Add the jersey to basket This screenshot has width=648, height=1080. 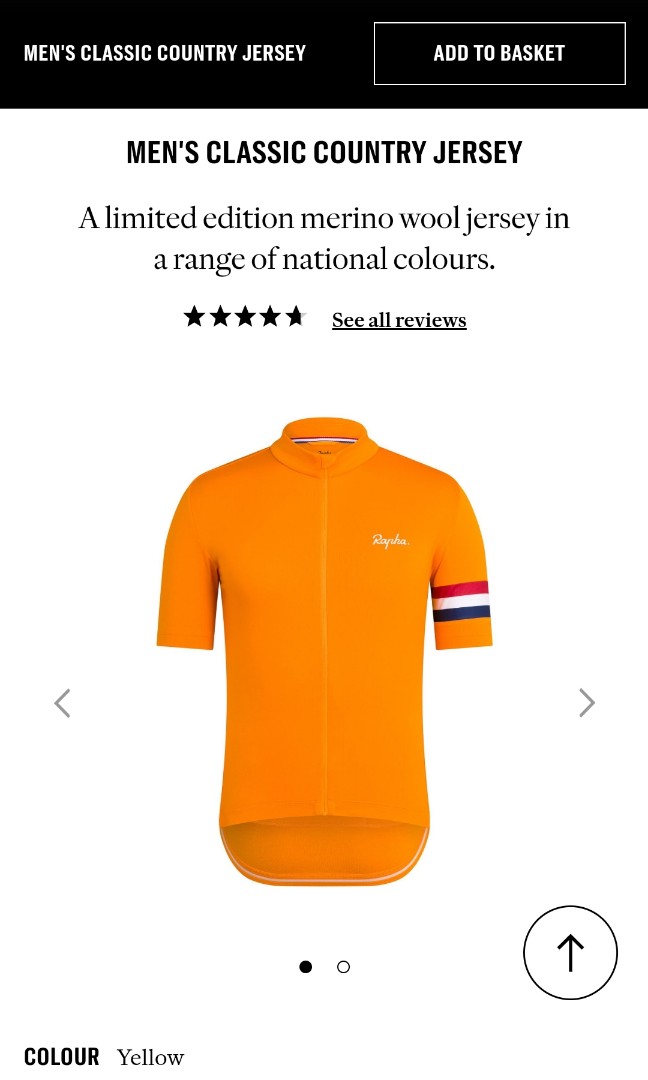(499, 54)
